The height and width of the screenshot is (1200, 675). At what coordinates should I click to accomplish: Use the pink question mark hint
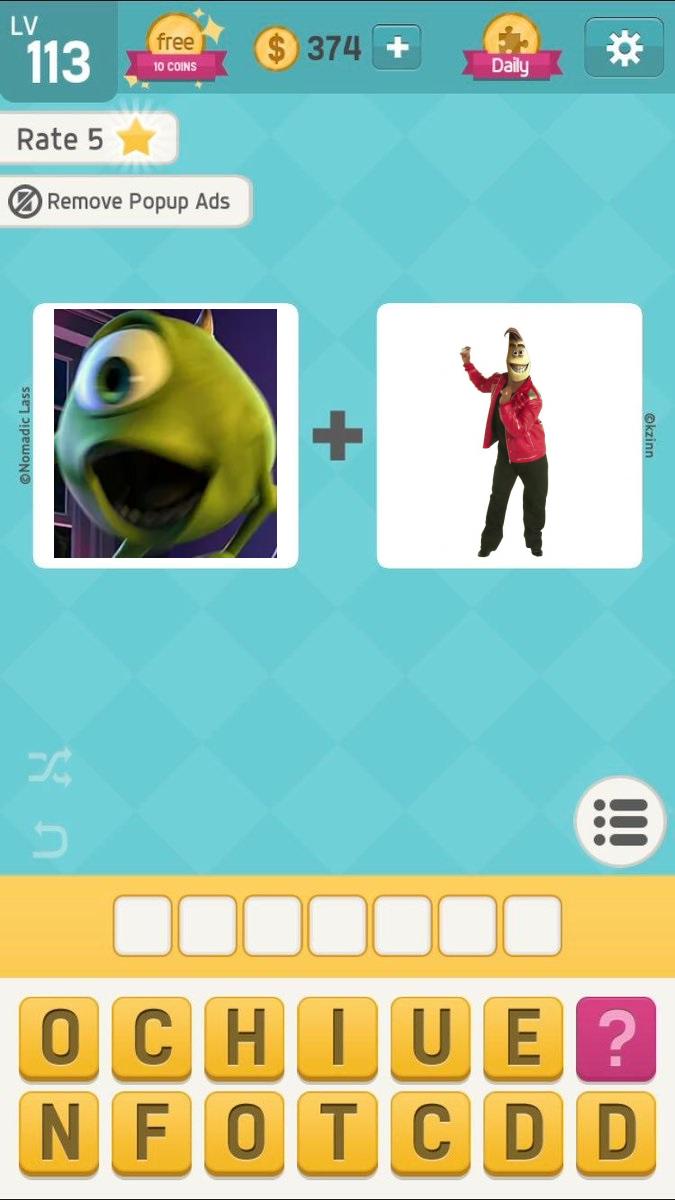[616, 1039]
